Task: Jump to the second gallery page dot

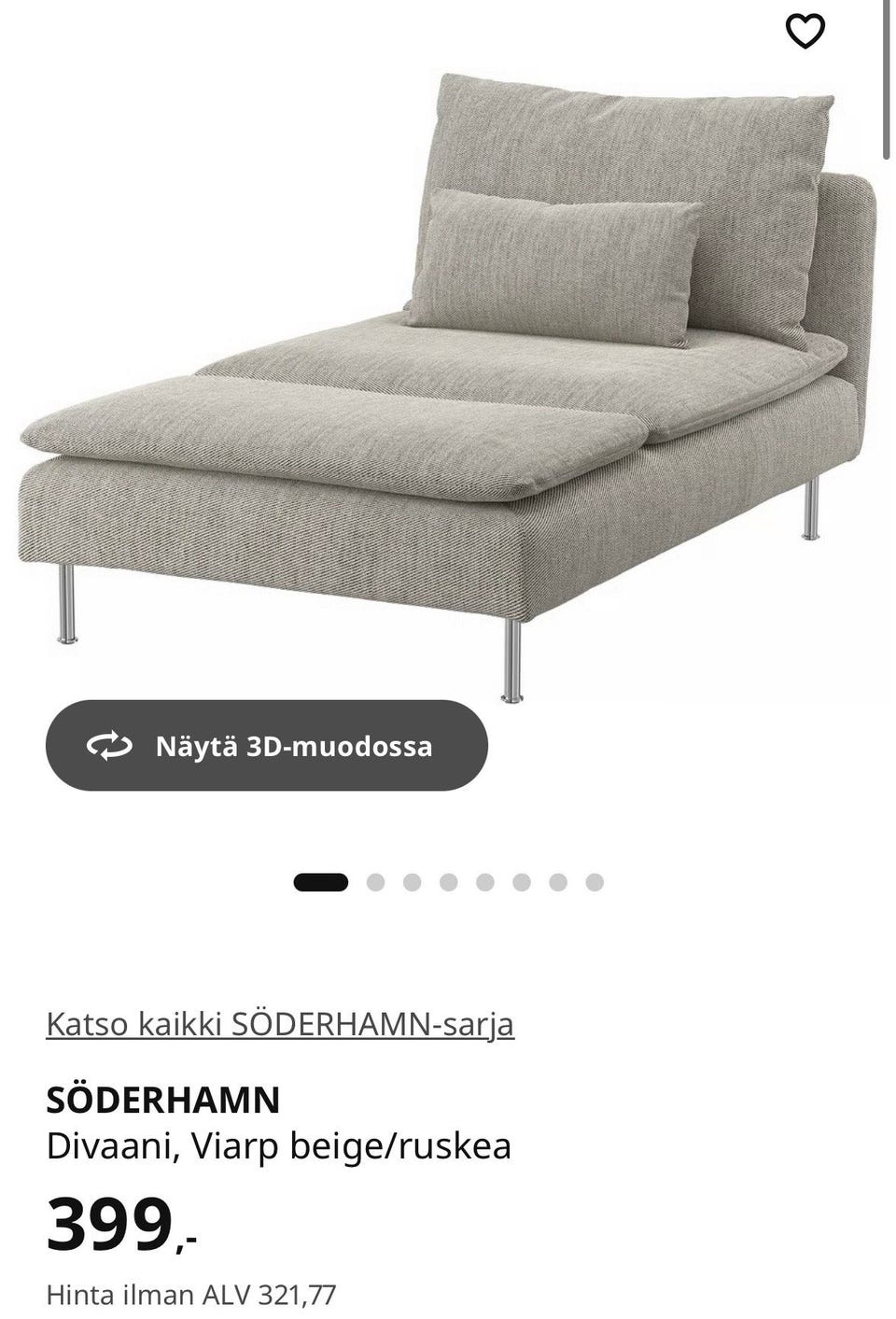Action: [x=375, y=882]
